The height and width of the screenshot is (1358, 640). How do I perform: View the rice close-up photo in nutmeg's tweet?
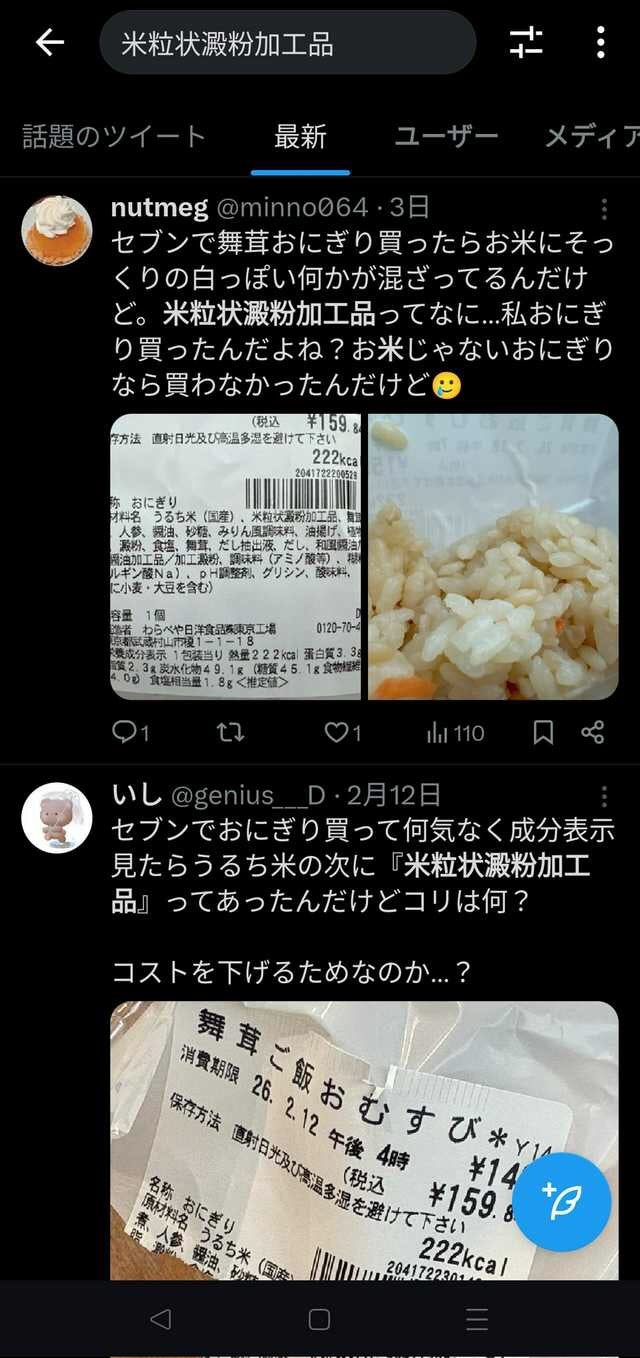click(493, 557)
